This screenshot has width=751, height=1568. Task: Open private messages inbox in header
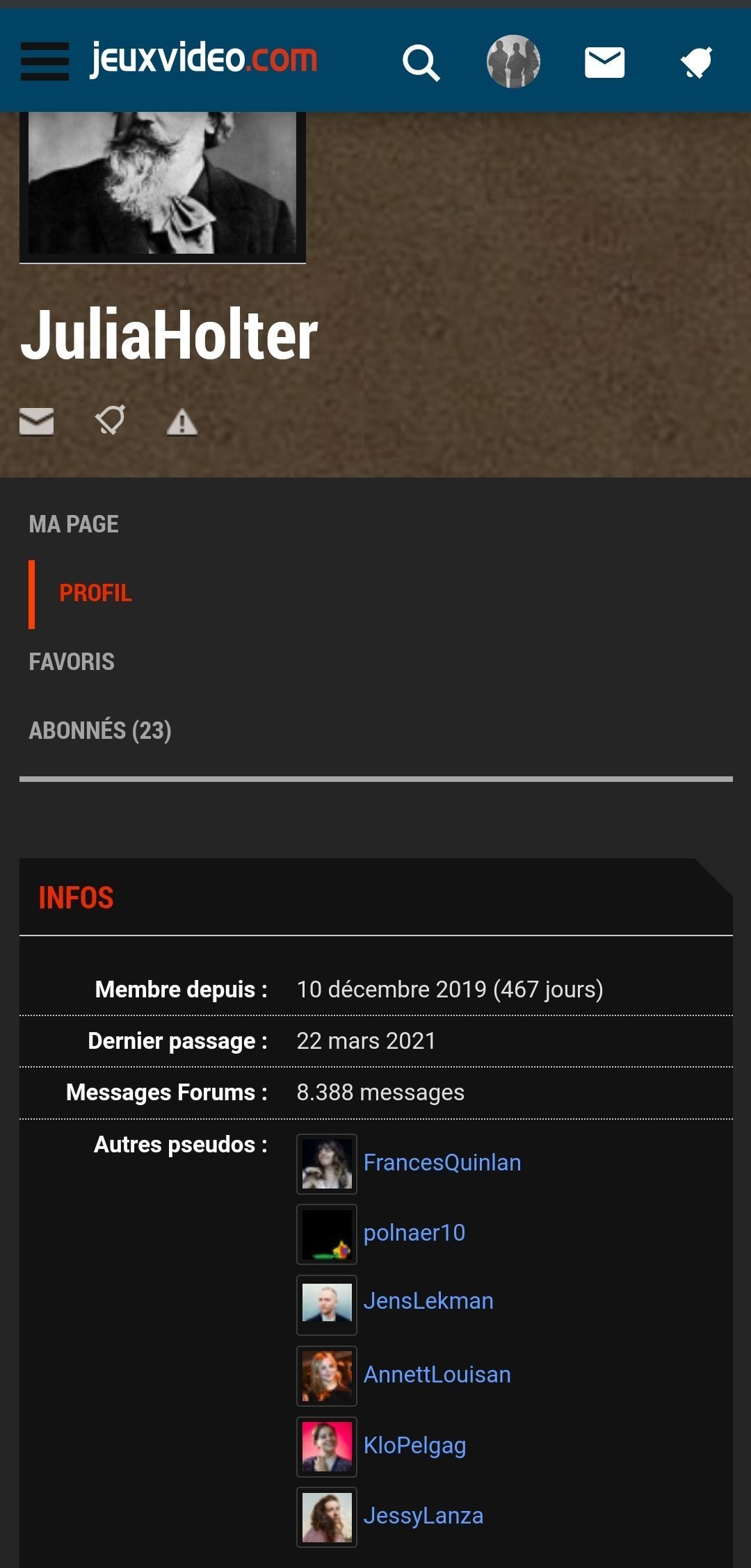coord(604,63)
